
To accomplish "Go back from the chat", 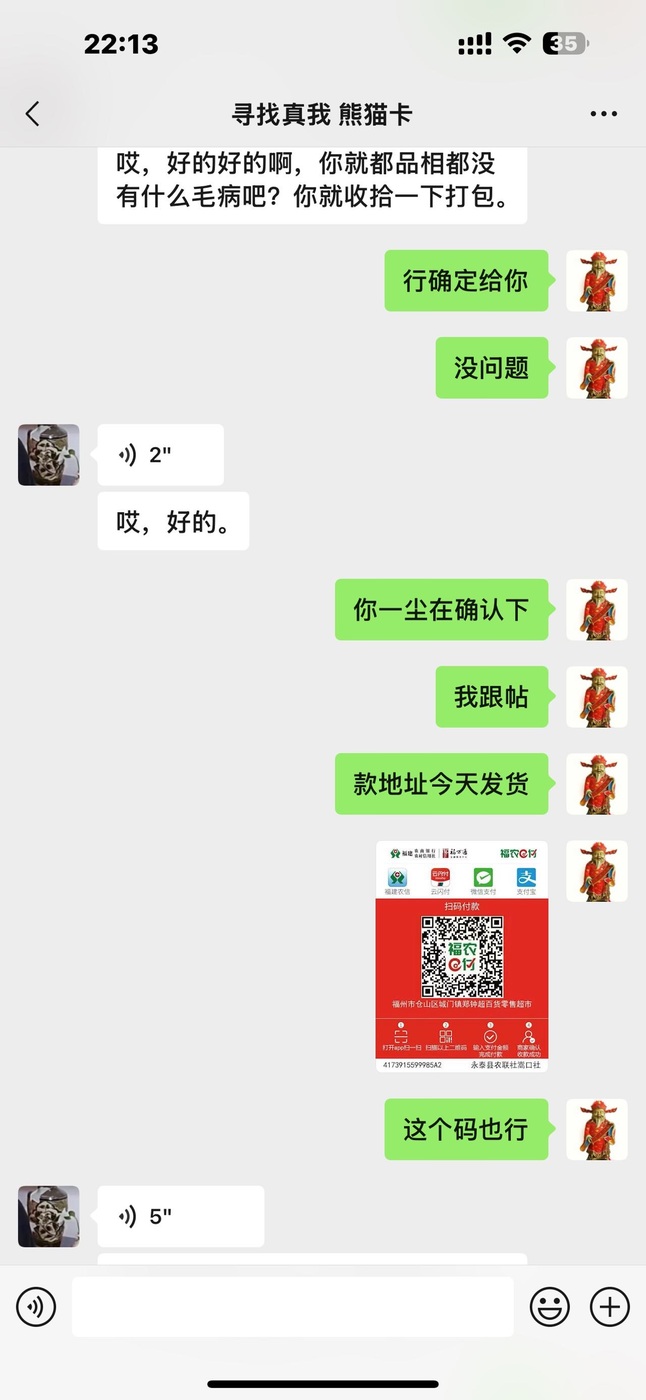I will click(x=33, y=114).
